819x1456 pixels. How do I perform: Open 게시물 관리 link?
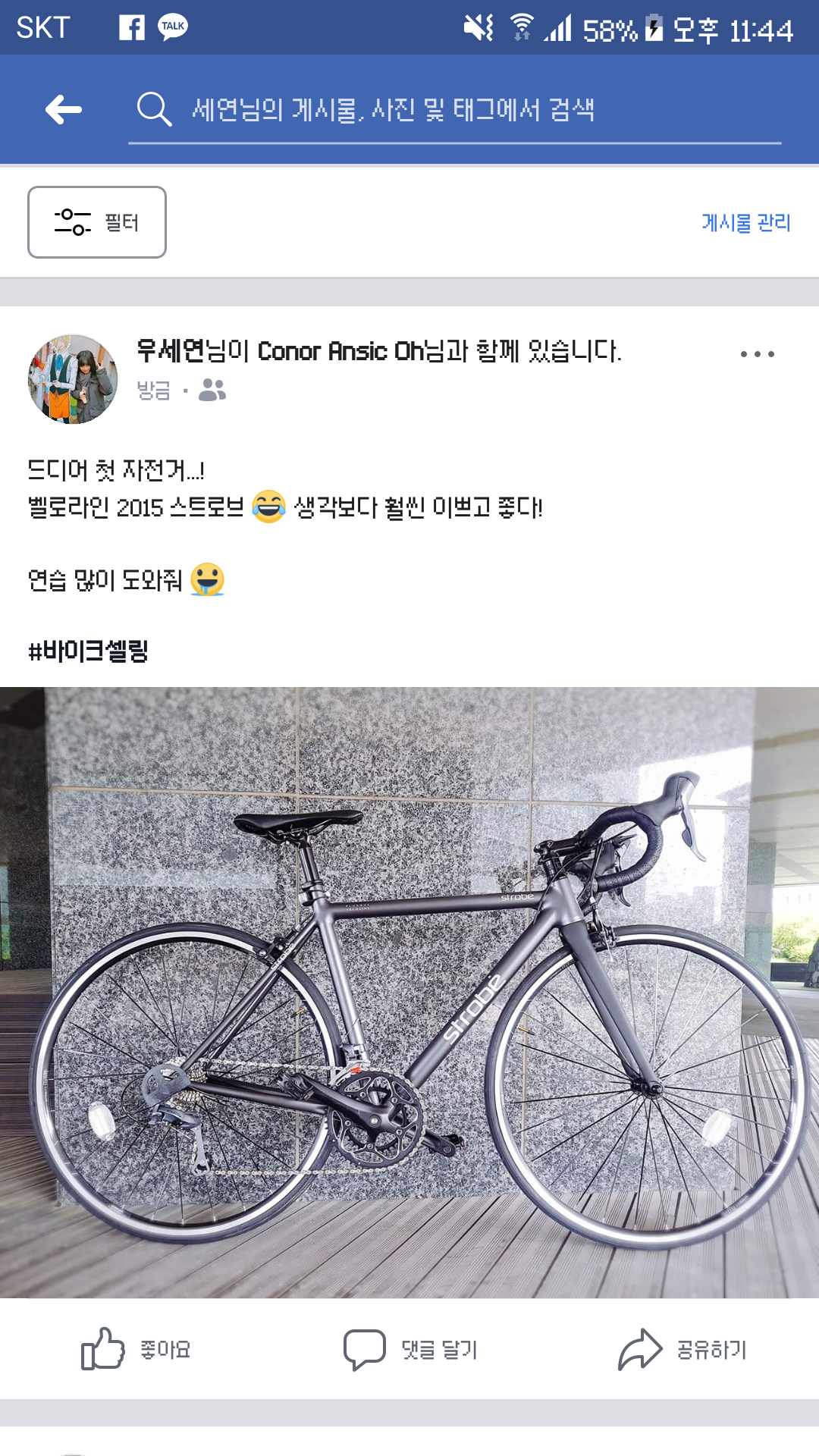pyautogui.click(x=745, y=222)
